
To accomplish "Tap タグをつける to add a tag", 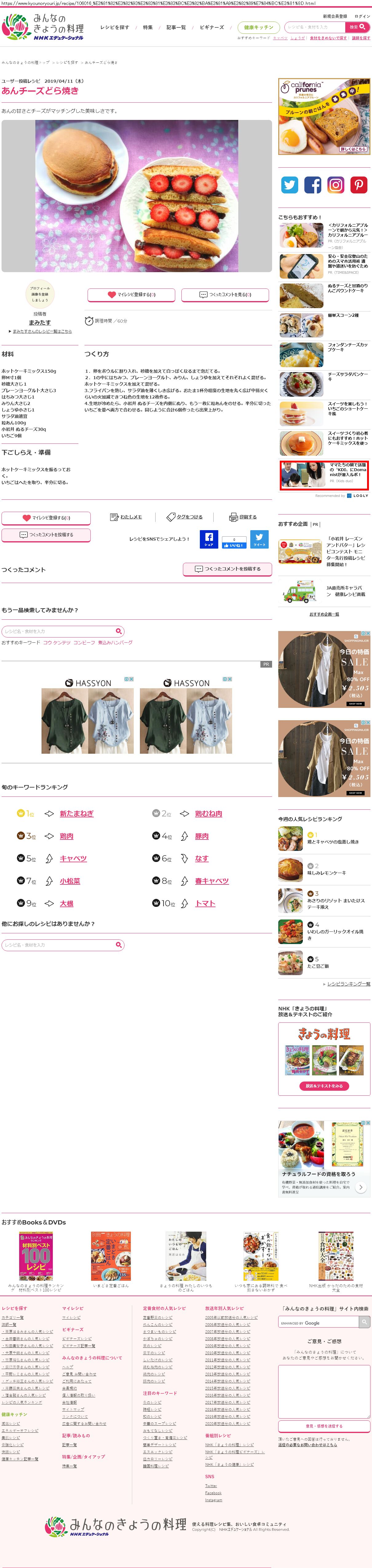I will (184, 517).
